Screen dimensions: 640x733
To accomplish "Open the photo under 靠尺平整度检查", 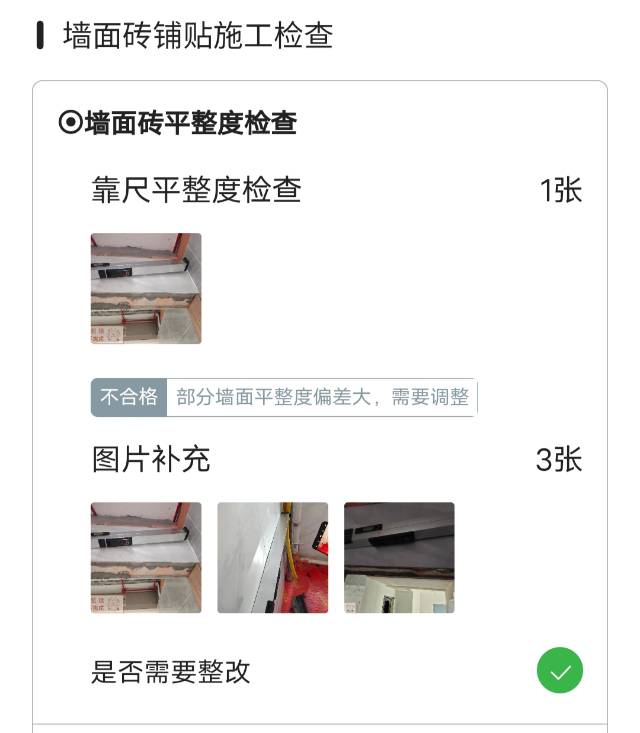I will click(x=146, y=289).
